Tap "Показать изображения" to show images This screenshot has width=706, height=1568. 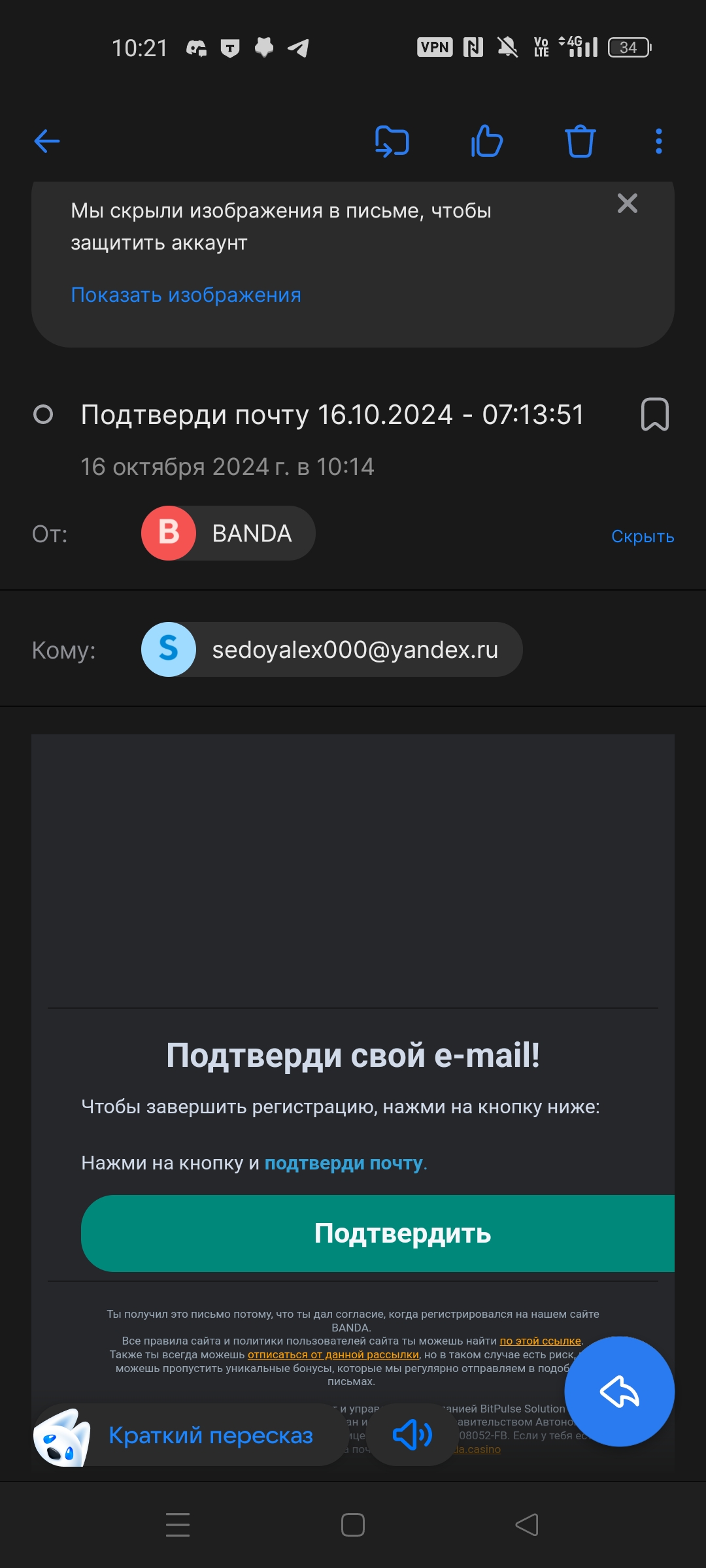pos(186,295)
